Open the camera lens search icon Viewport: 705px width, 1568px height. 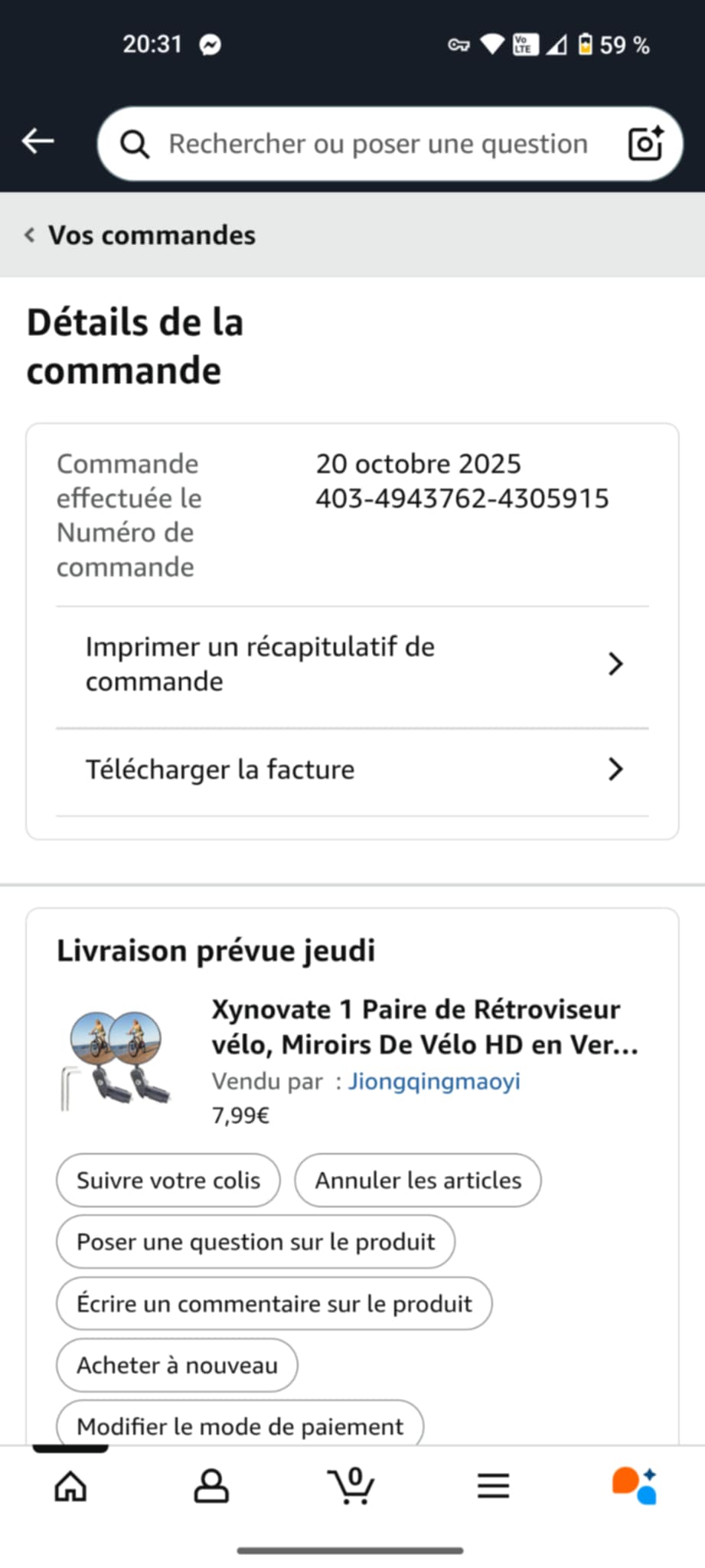click(645, 143)
